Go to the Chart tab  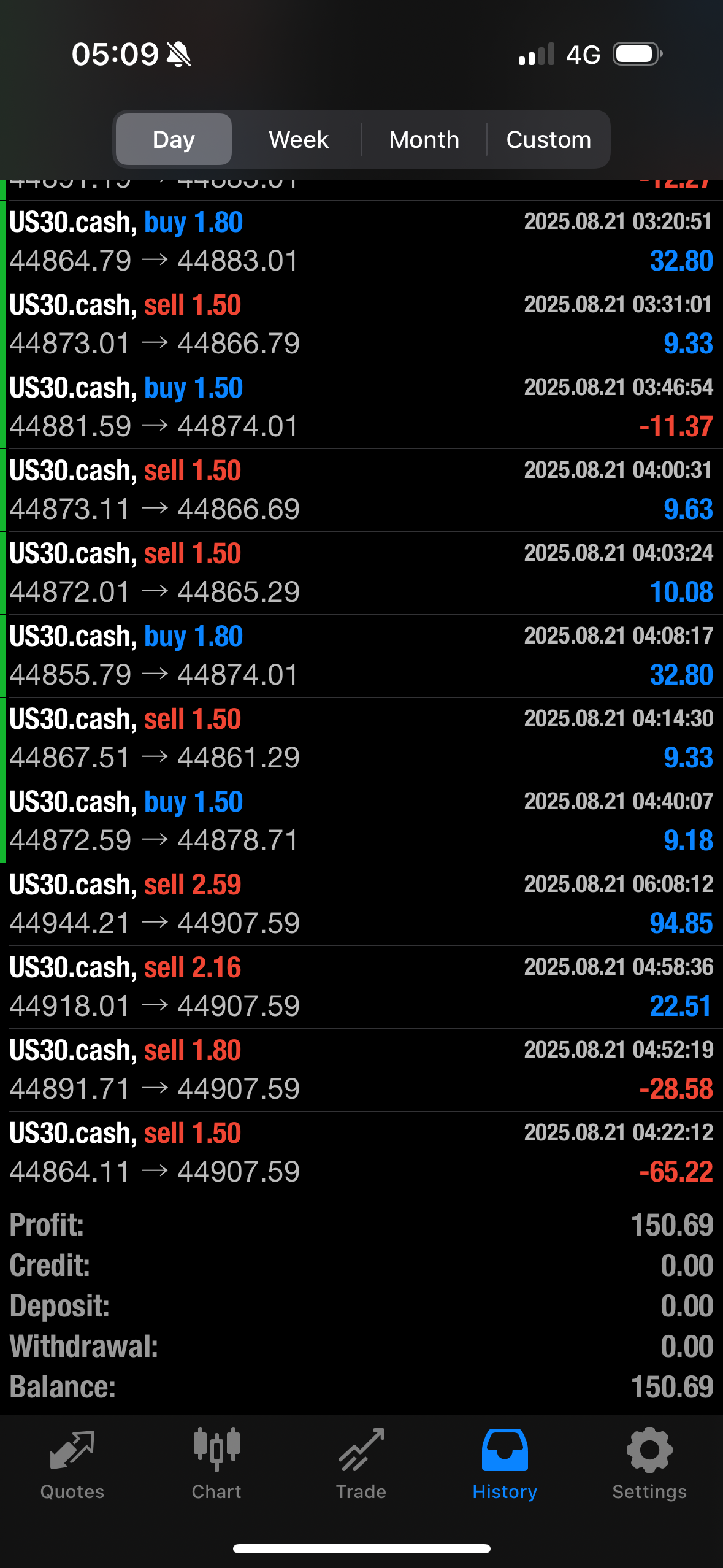click(216, 1464)
